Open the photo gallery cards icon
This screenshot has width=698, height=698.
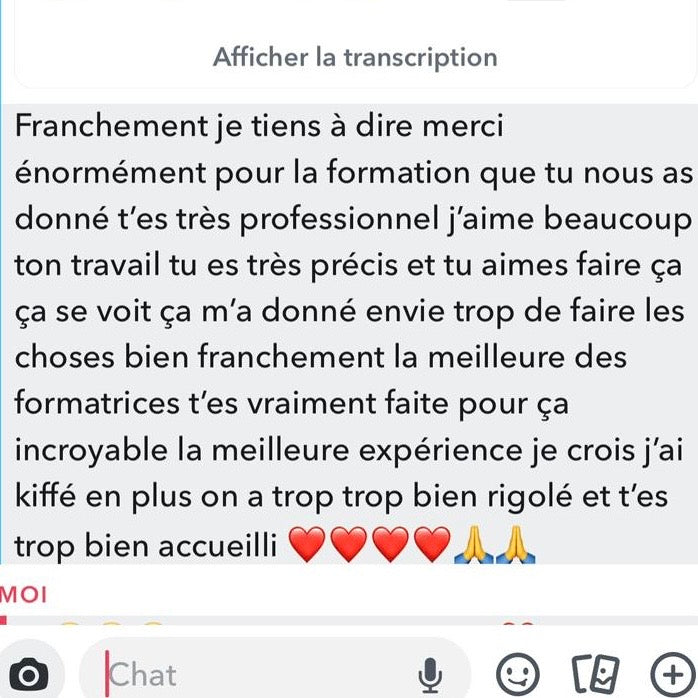pos(595,673)
